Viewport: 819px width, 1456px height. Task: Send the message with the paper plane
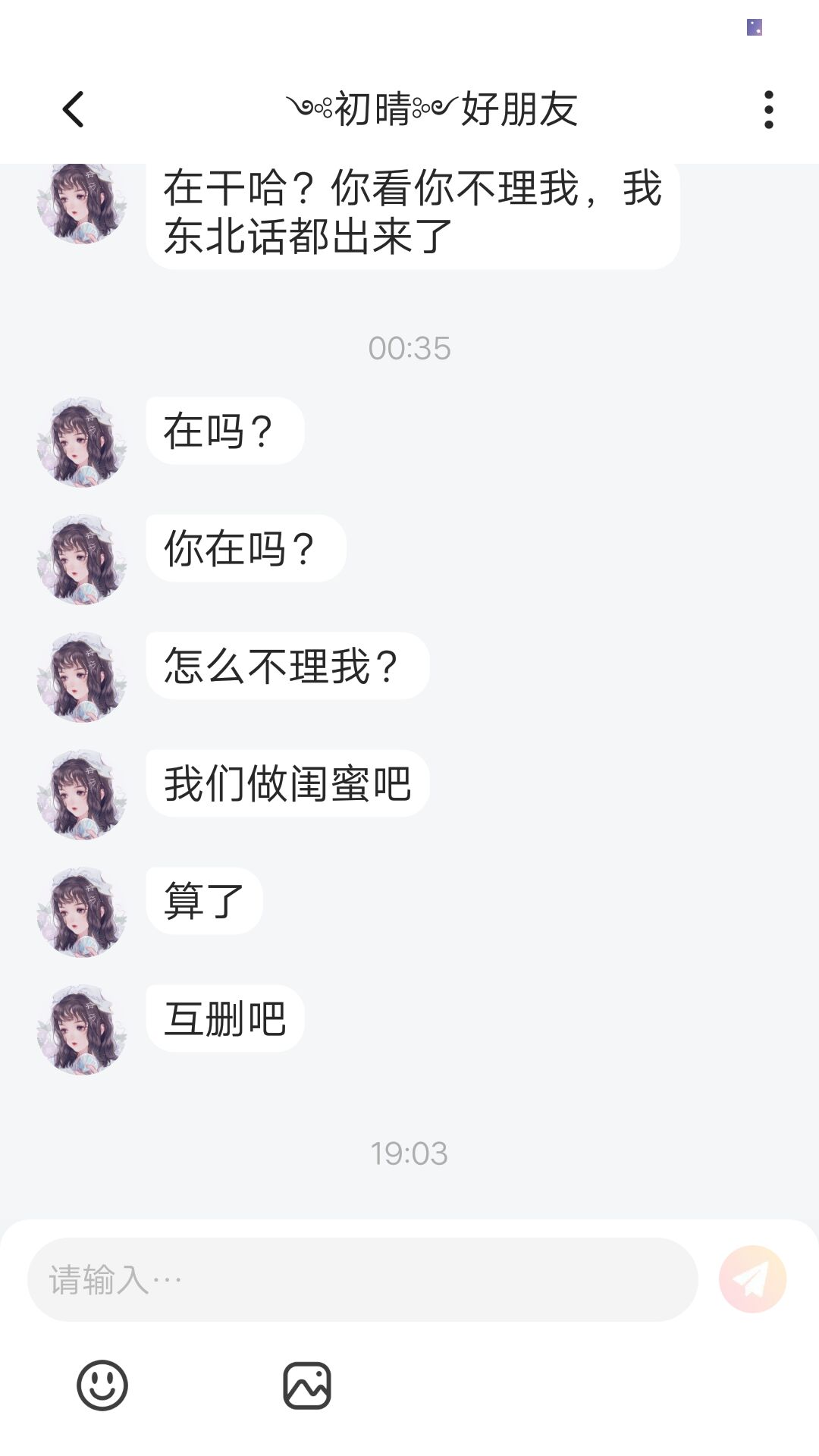click(752, 1279)
